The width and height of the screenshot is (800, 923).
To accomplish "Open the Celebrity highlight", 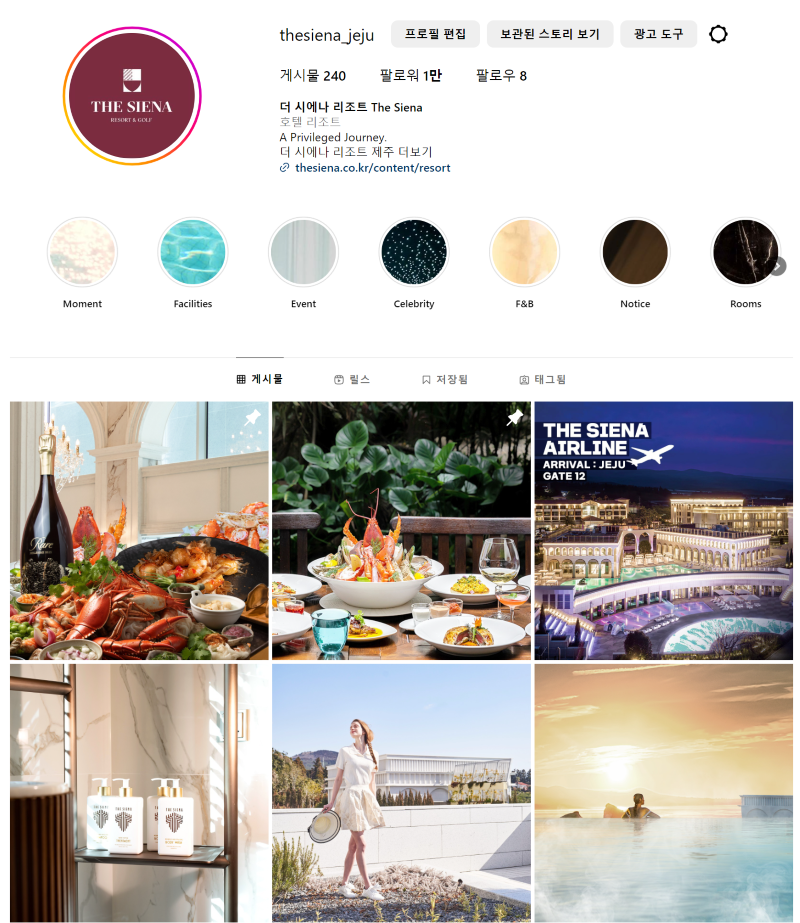I will [414, 252].
